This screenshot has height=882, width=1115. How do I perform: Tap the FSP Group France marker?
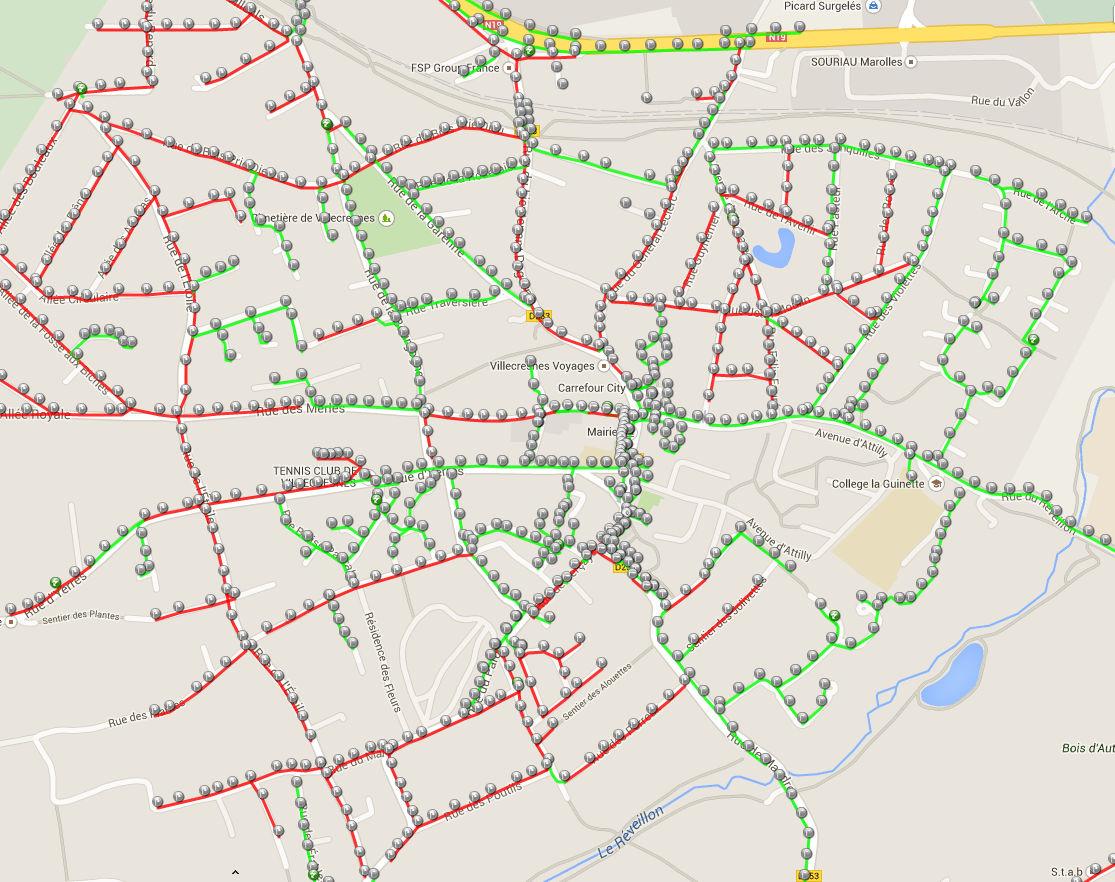[x=509, y=68]
